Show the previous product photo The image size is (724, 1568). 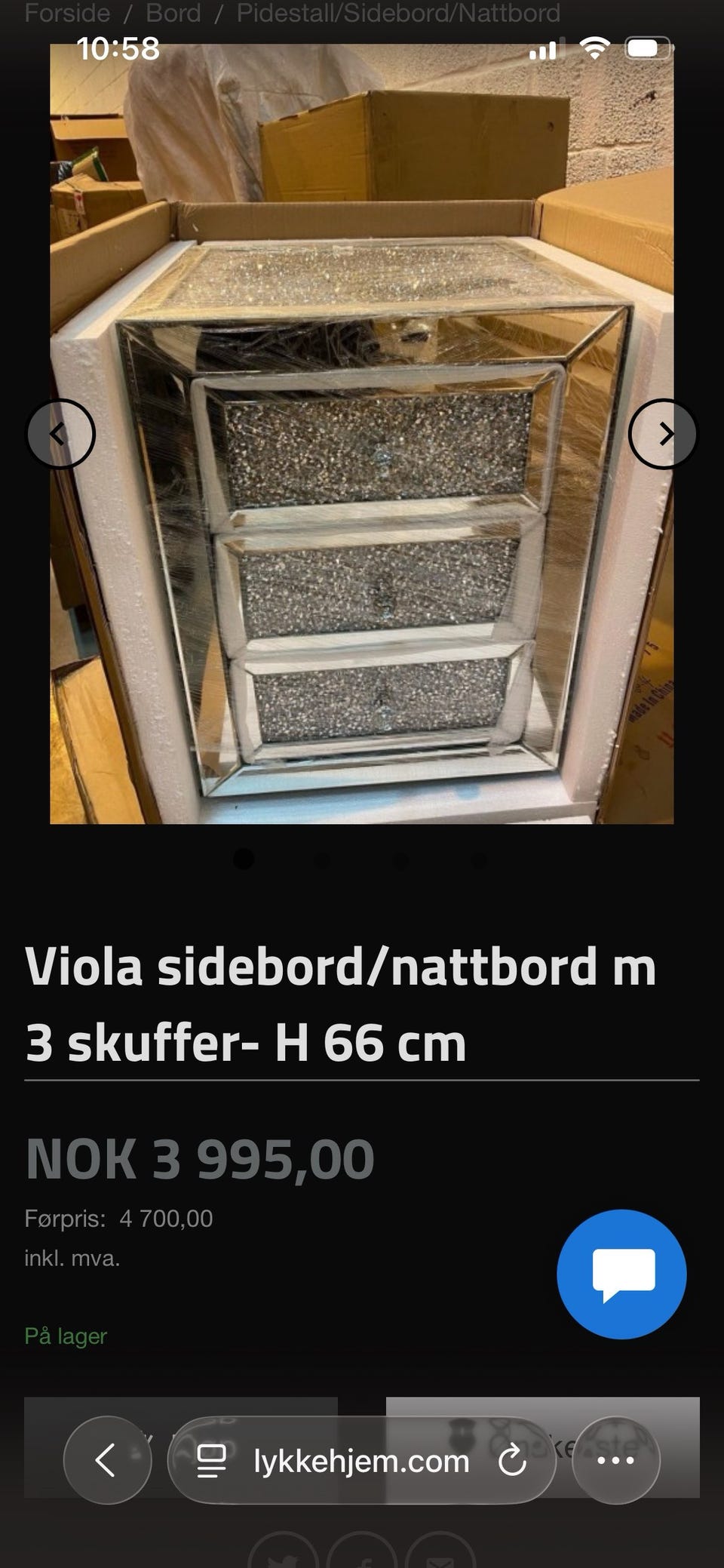63,435
